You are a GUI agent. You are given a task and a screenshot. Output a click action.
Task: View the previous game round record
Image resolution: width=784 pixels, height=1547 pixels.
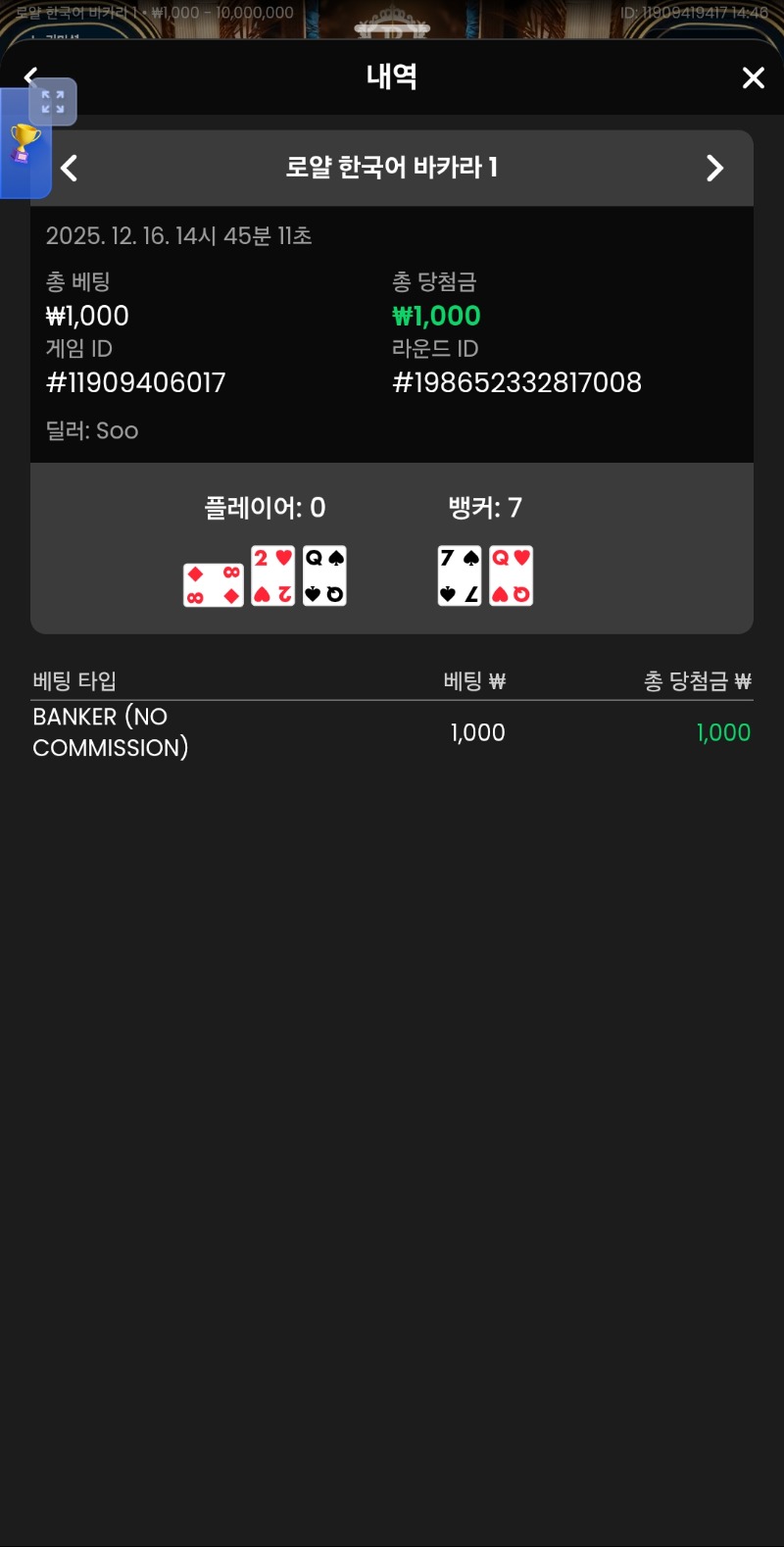tap(69, 169)
